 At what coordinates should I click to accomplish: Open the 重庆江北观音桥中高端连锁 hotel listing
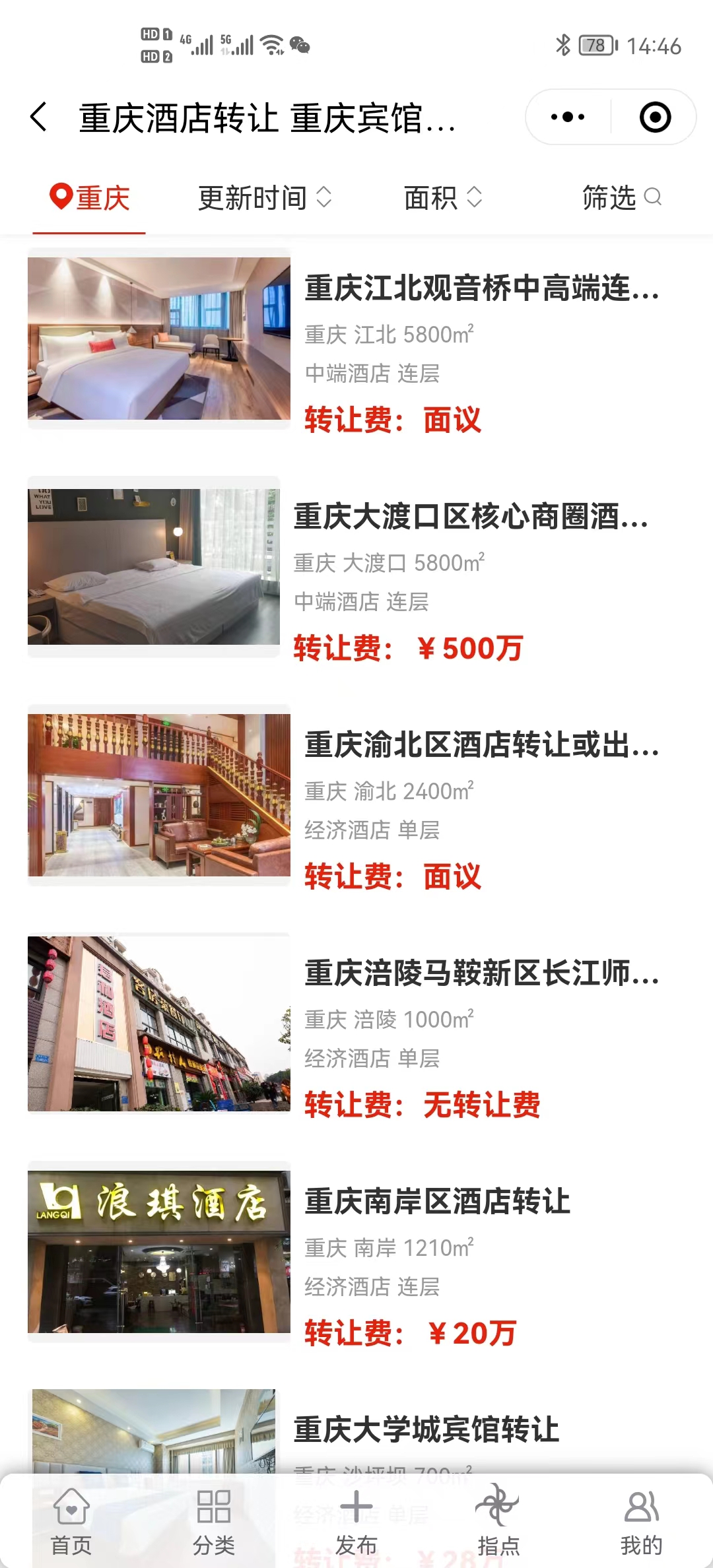[x=481, y=288]
